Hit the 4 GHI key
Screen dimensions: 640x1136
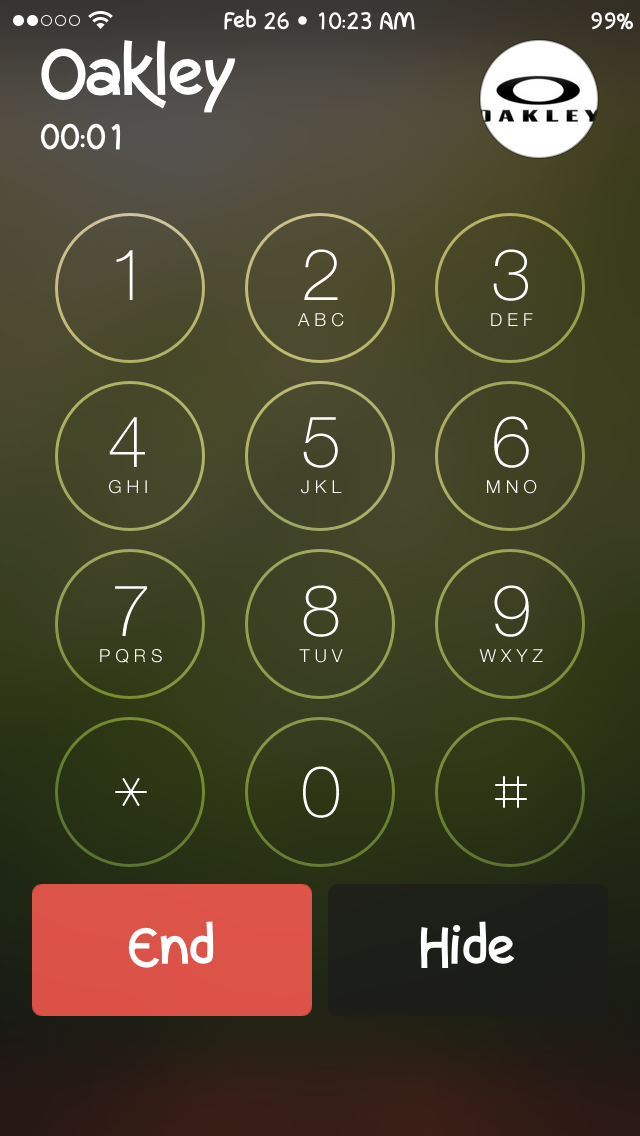click(130, 456)
